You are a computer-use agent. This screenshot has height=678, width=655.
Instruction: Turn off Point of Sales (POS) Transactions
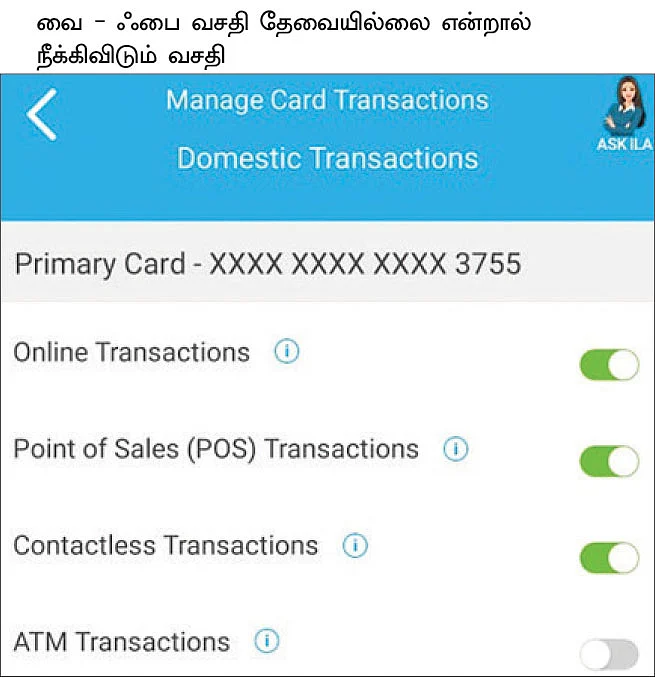tap(608, 461)
